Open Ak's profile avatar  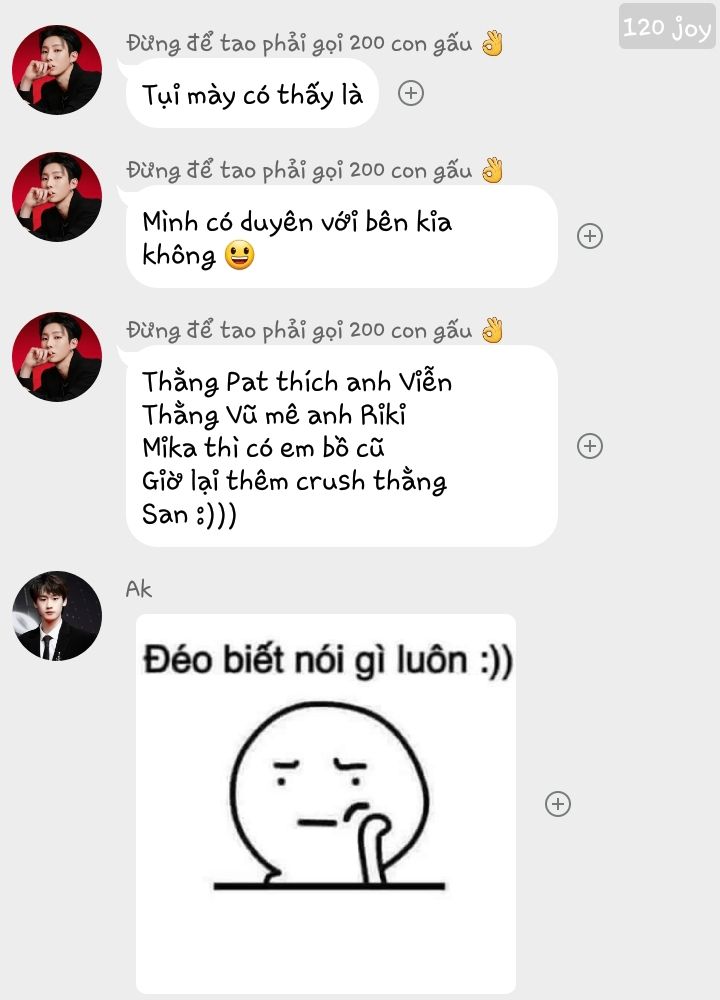(x=57, y=616)
